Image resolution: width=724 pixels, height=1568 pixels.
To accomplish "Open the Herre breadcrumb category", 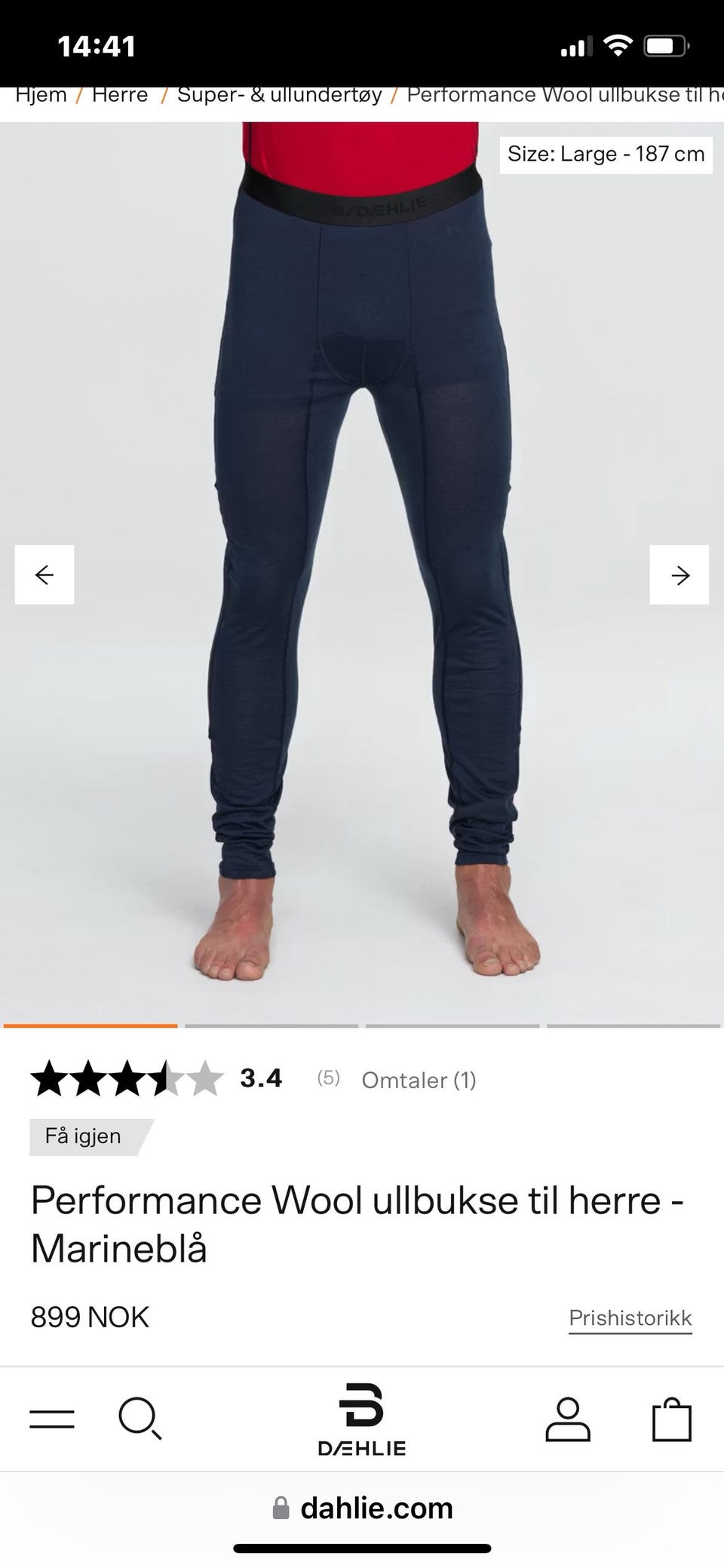I will coord(120,95).
